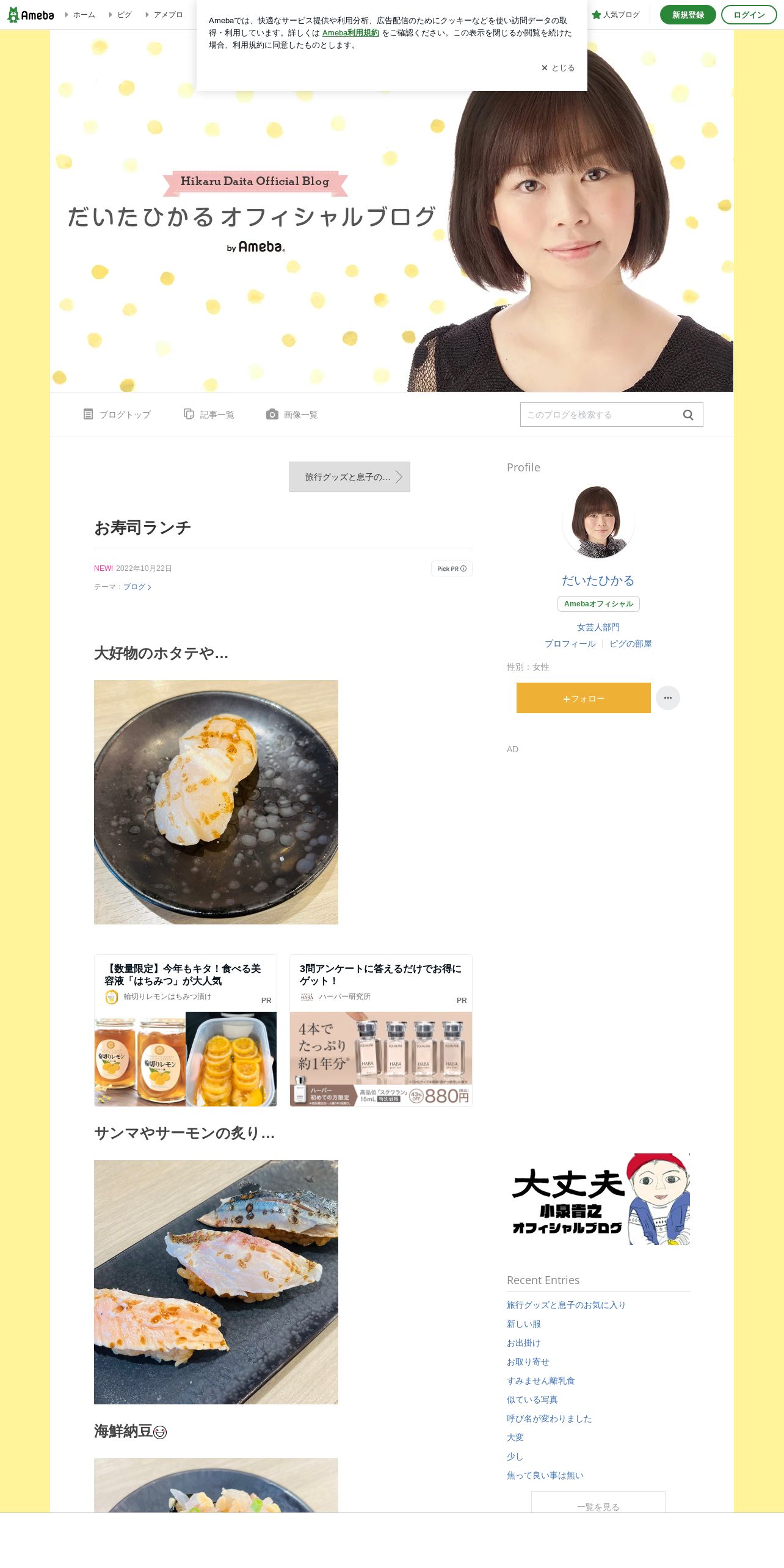Viewport: 784px width, 1568px height.
Task: Open the ハーバー研究所 survey PR card
Action: click(381, 1031)
